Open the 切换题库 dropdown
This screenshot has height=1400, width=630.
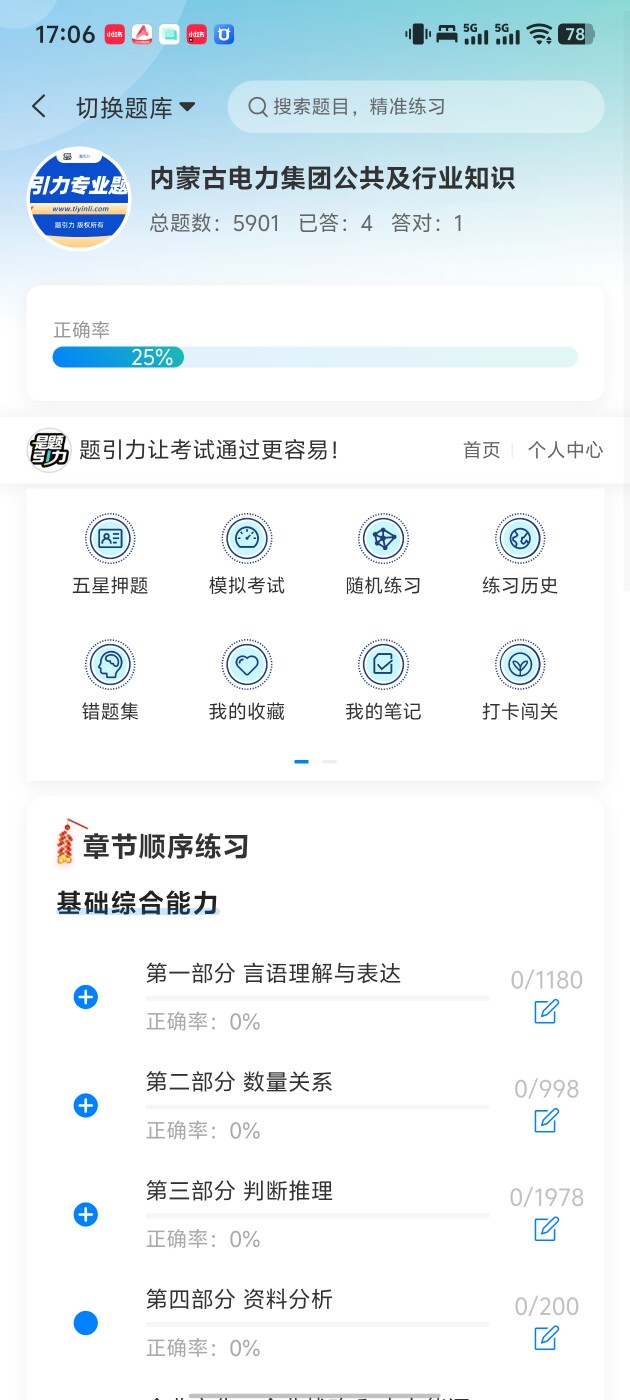(x=135, y=108)
